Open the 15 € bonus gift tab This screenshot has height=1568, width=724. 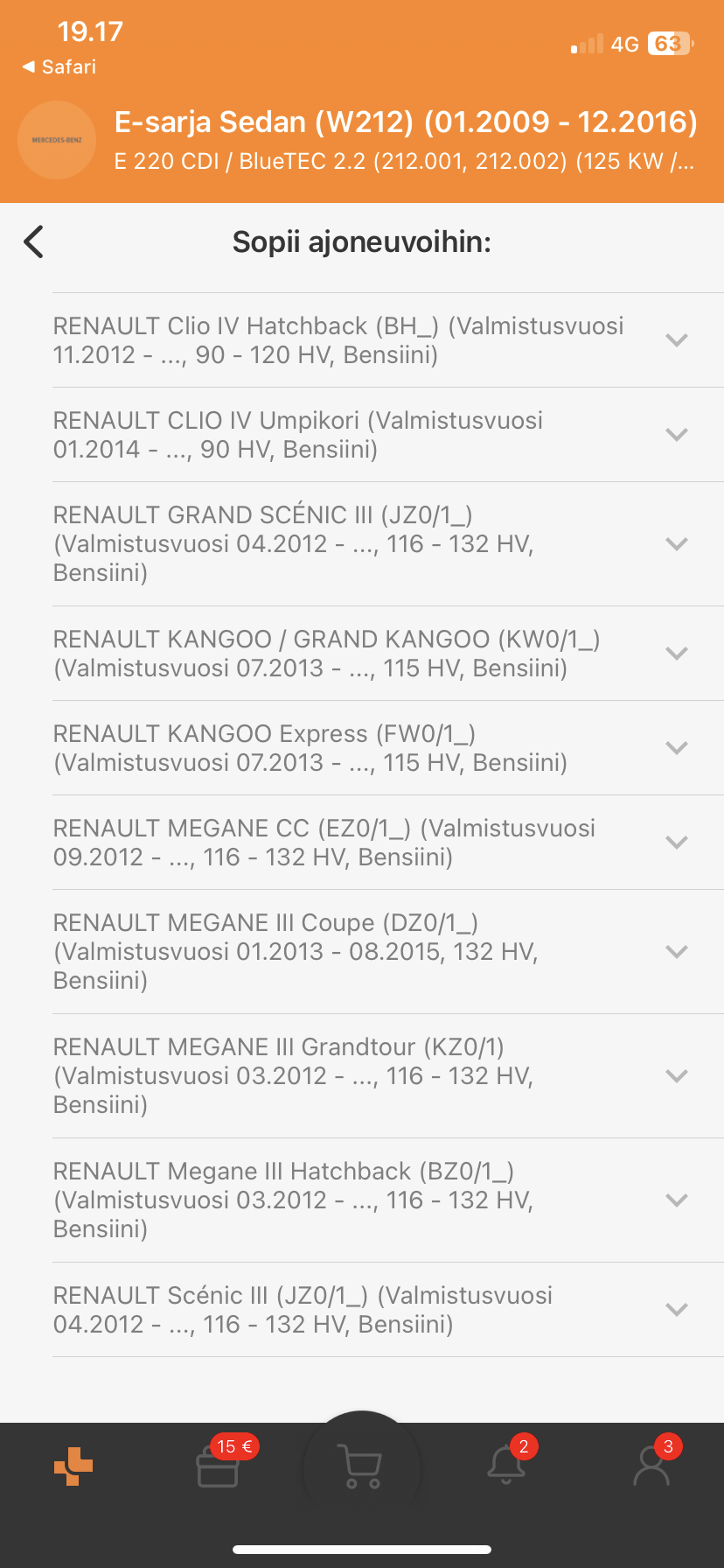[x=218, y=1466]
